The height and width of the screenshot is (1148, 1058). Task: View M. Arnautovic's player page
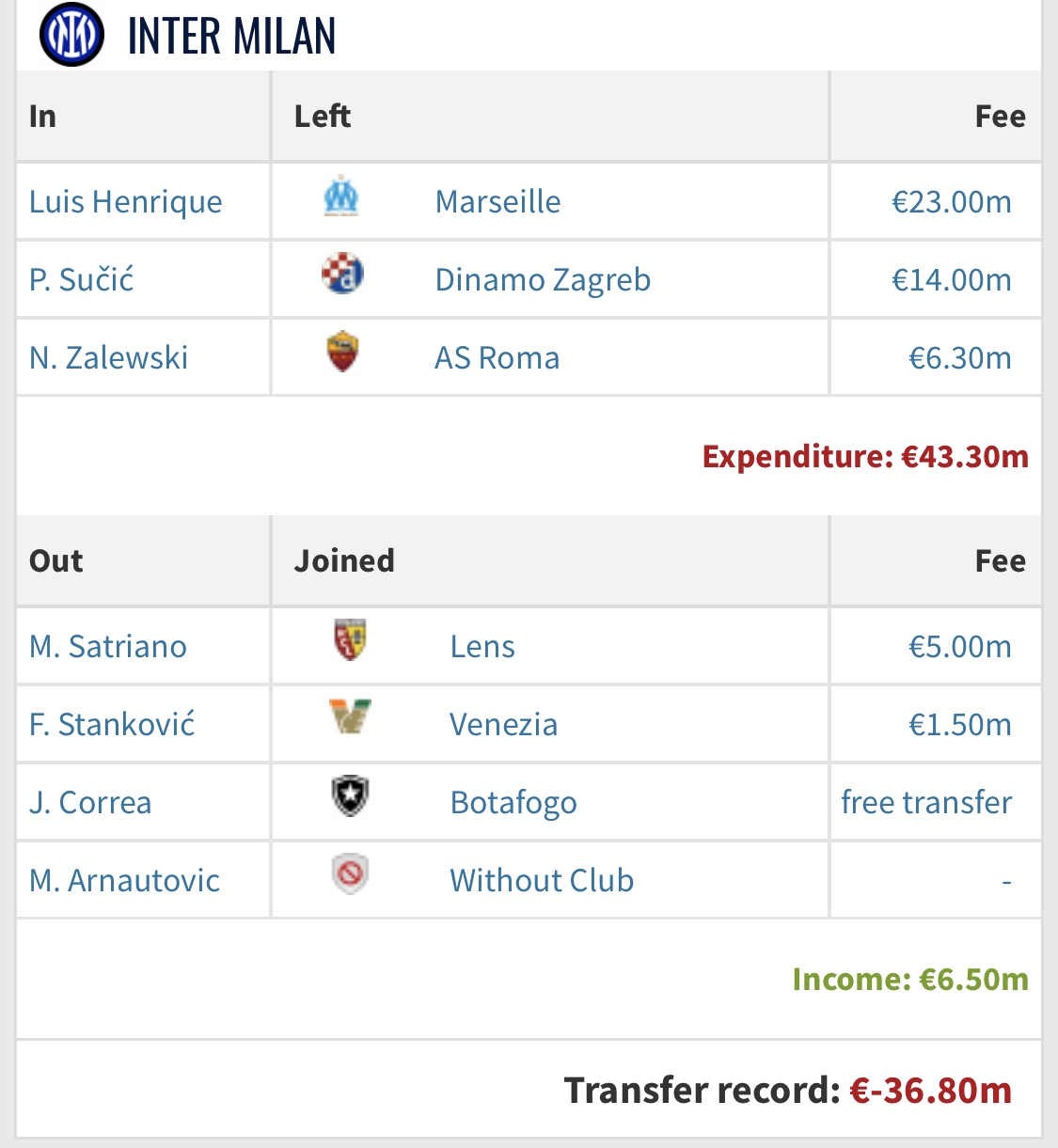click(x=125, y=881)
